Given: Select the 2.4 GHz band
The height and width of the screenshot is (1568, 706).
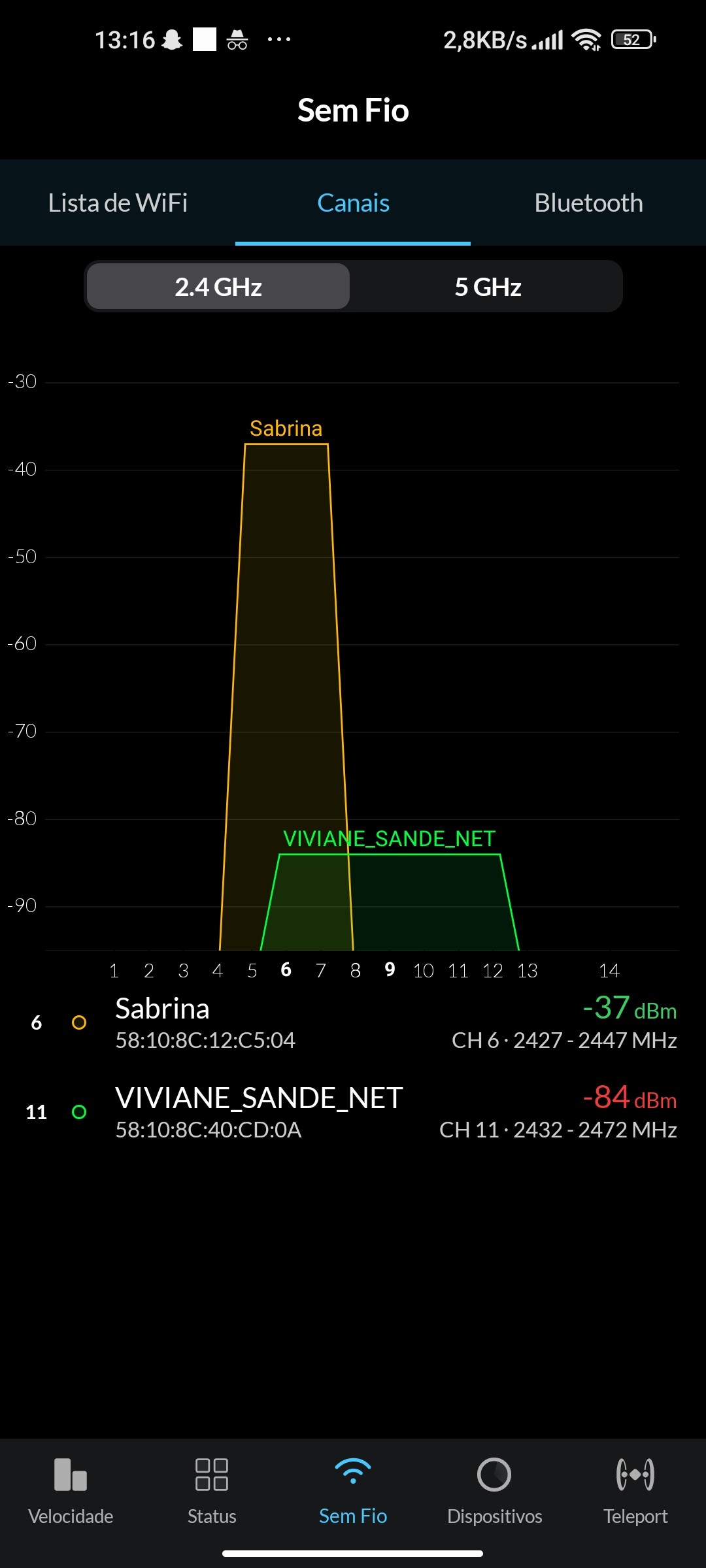Looking at the screenshot, I should 218,287.
